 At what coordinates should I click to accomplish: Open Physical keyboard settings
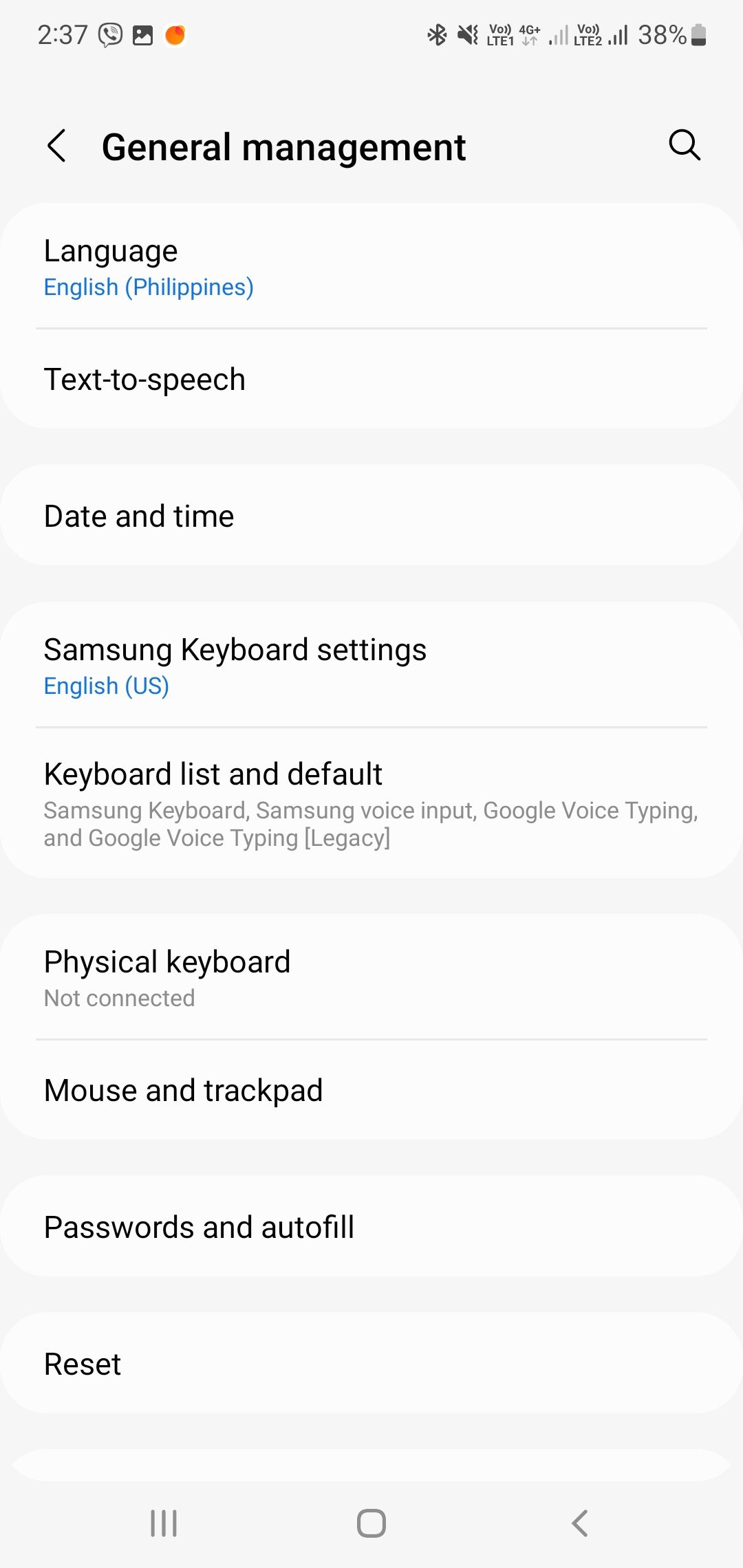(371, 977)
